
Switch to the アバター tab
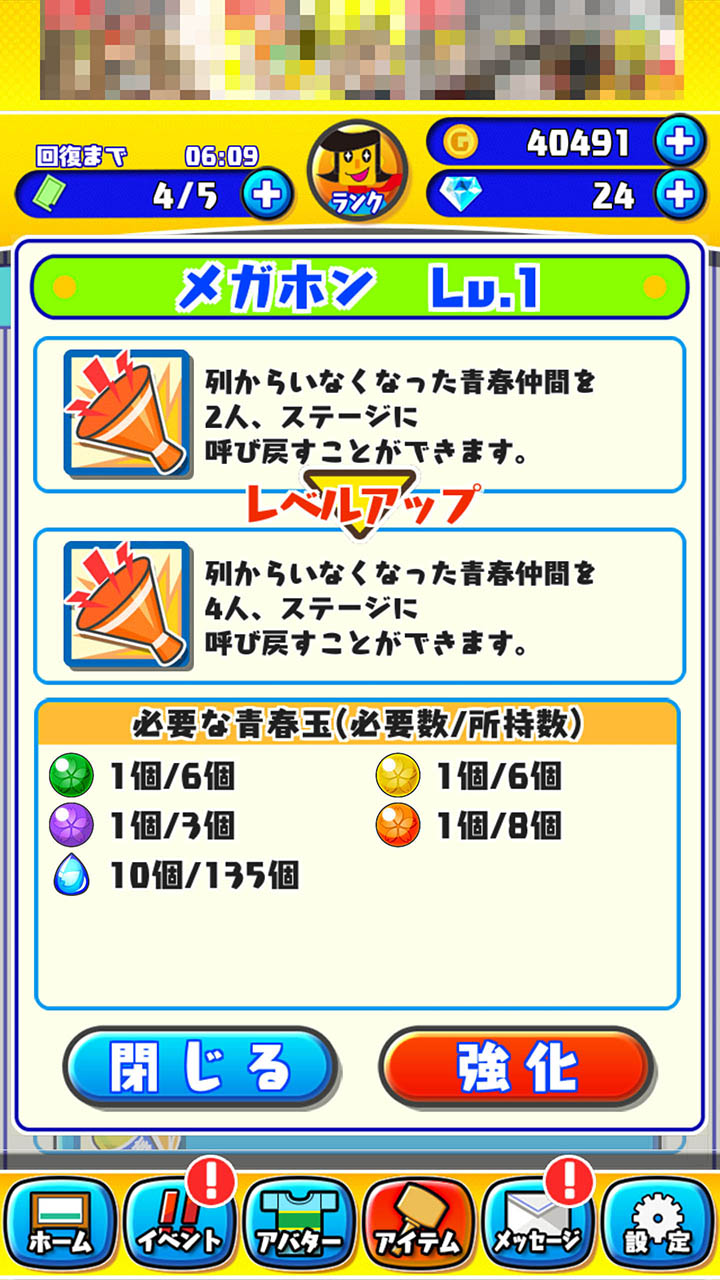click(299, 1221)
